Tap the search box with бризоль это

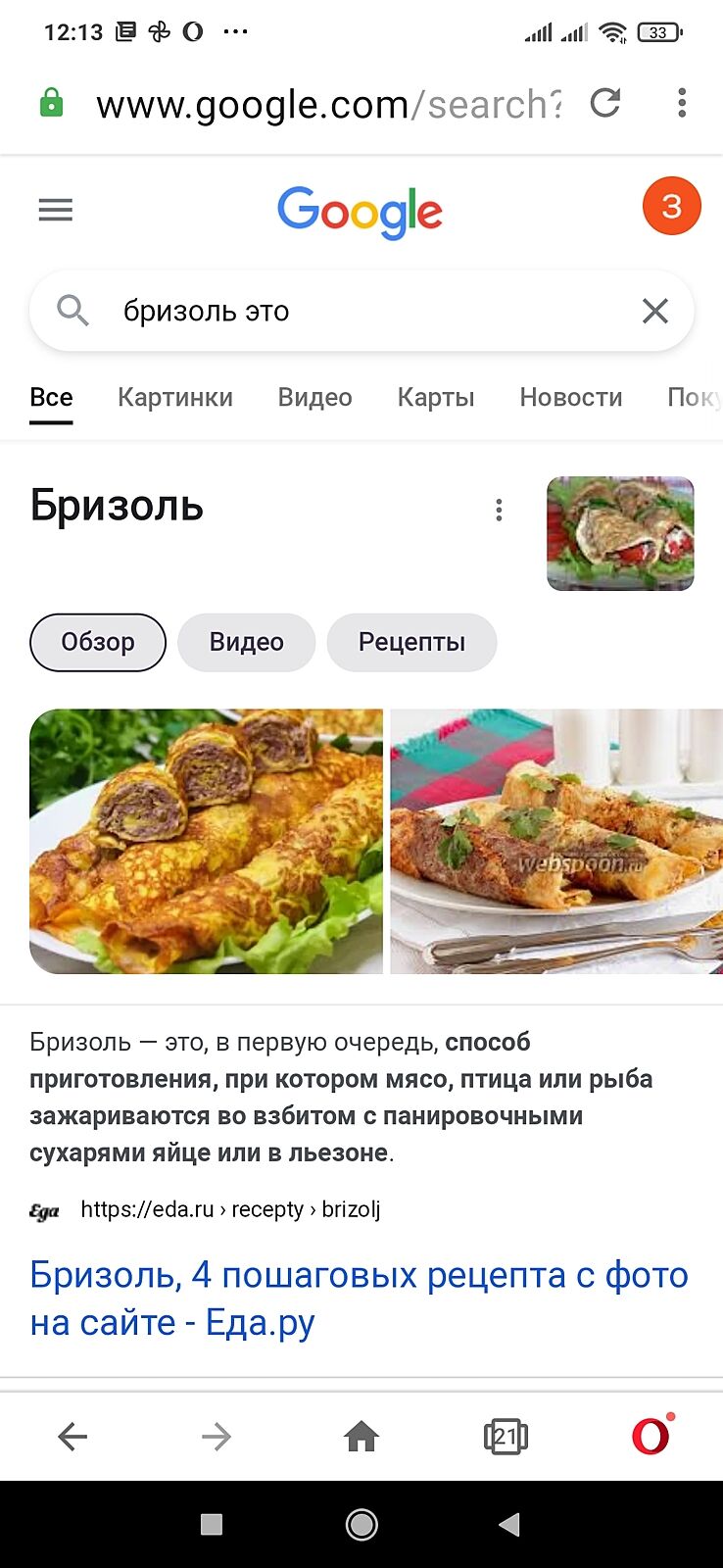362,312
